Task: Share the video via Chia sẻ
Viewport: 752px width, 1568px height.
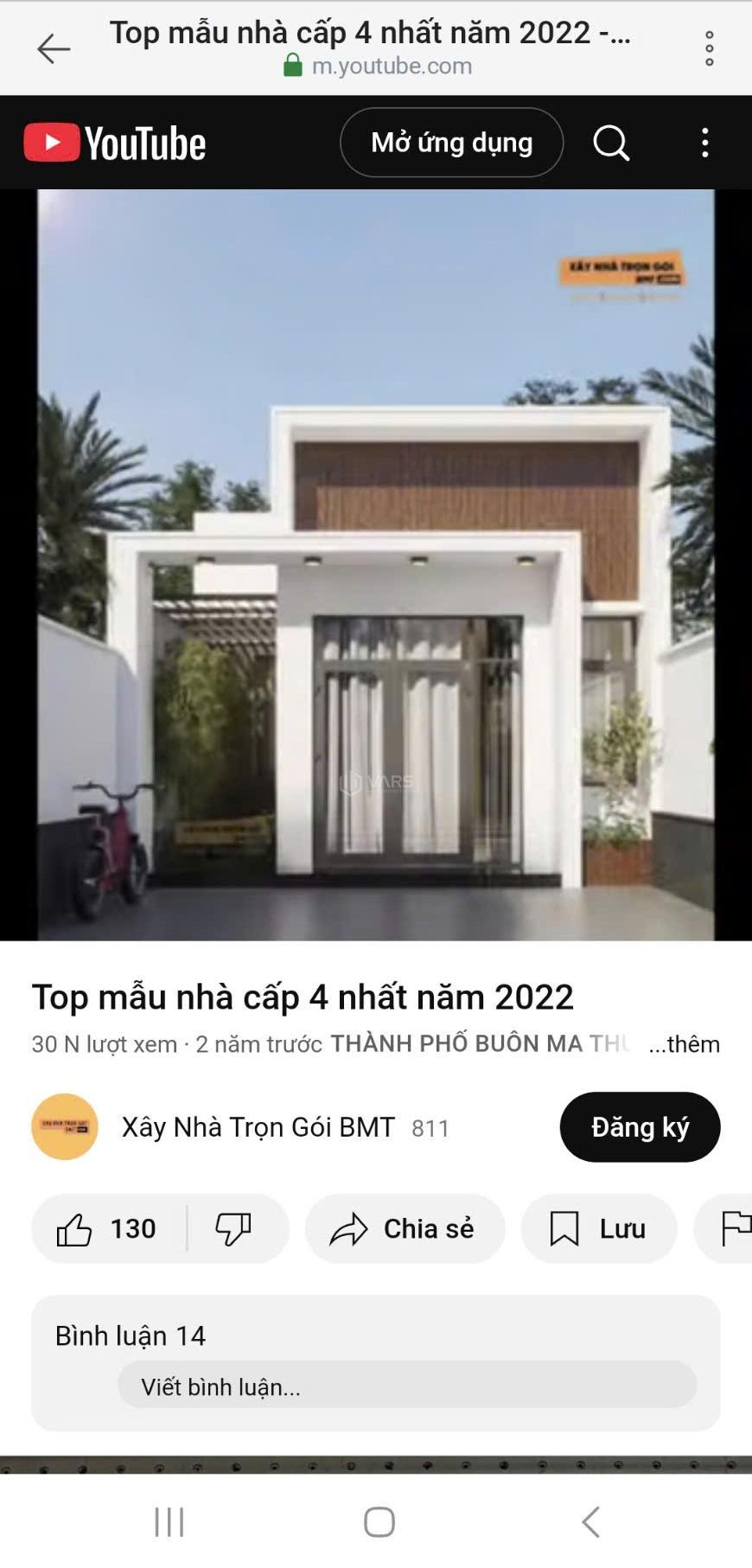Action: [x=405, y=1228]
